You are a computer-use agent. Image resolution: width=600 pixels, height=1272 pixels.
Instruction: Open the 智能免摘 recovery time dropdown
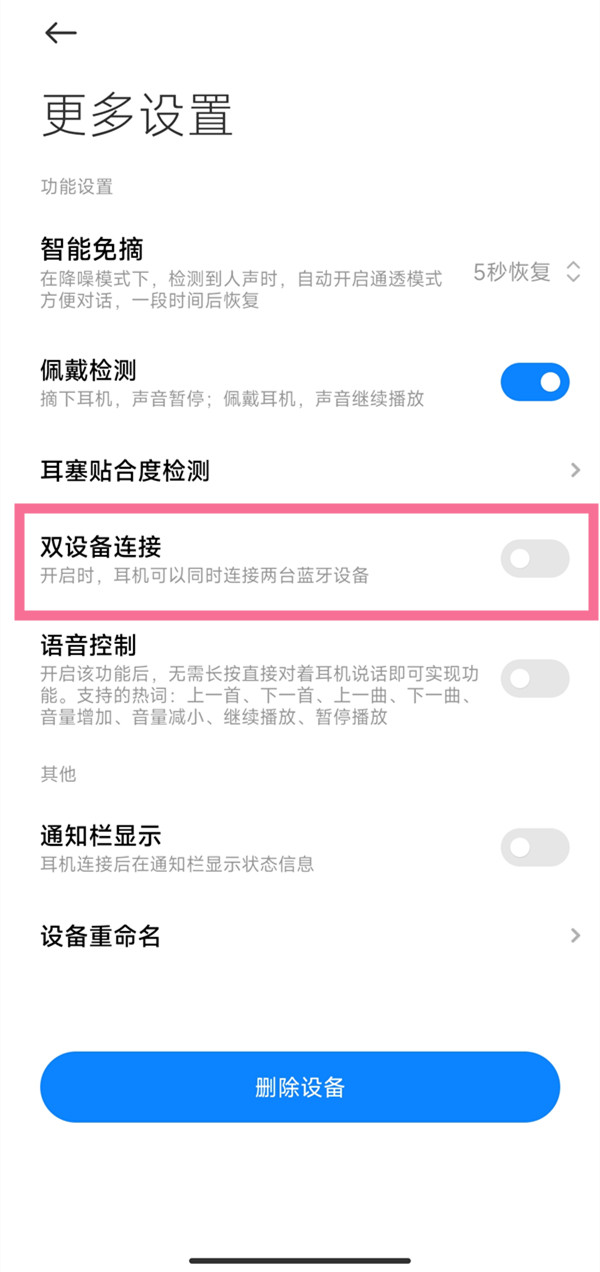coord(526,271)
